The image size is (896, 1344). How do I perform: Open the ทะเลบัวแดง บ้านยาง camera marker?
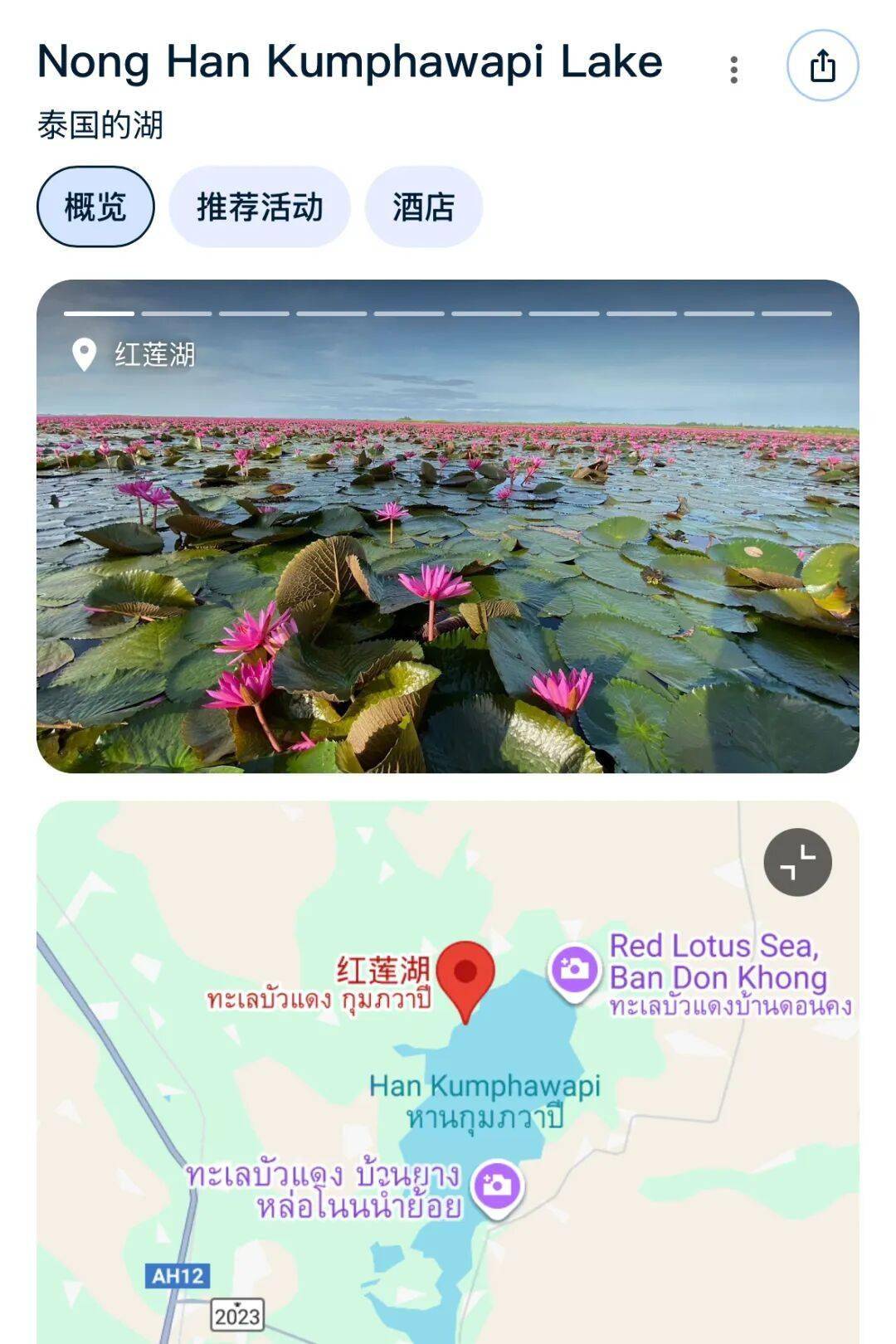coord(497,1186)
